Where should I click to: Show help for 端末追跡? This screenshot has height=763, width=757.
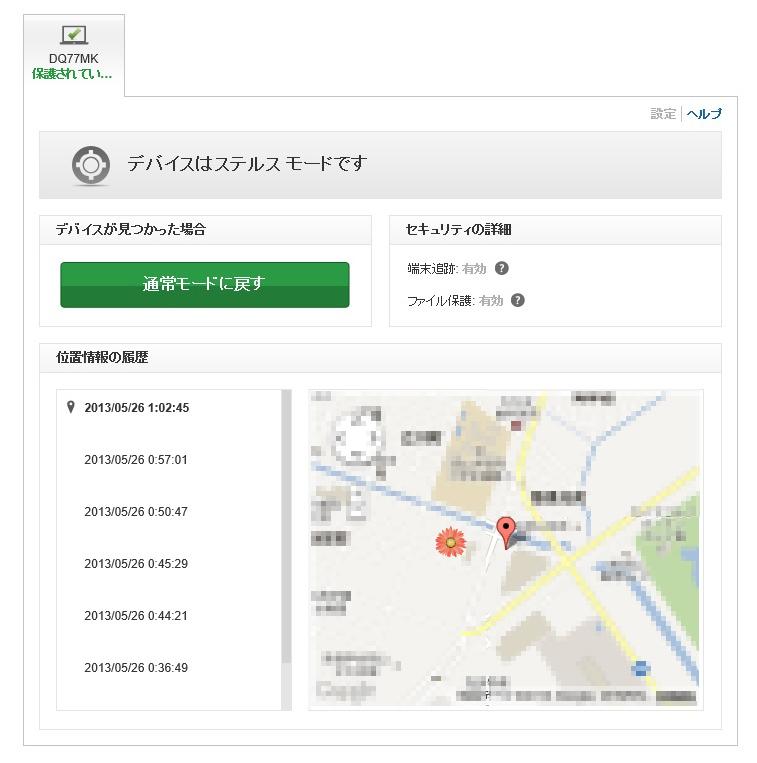click(502, 268)
